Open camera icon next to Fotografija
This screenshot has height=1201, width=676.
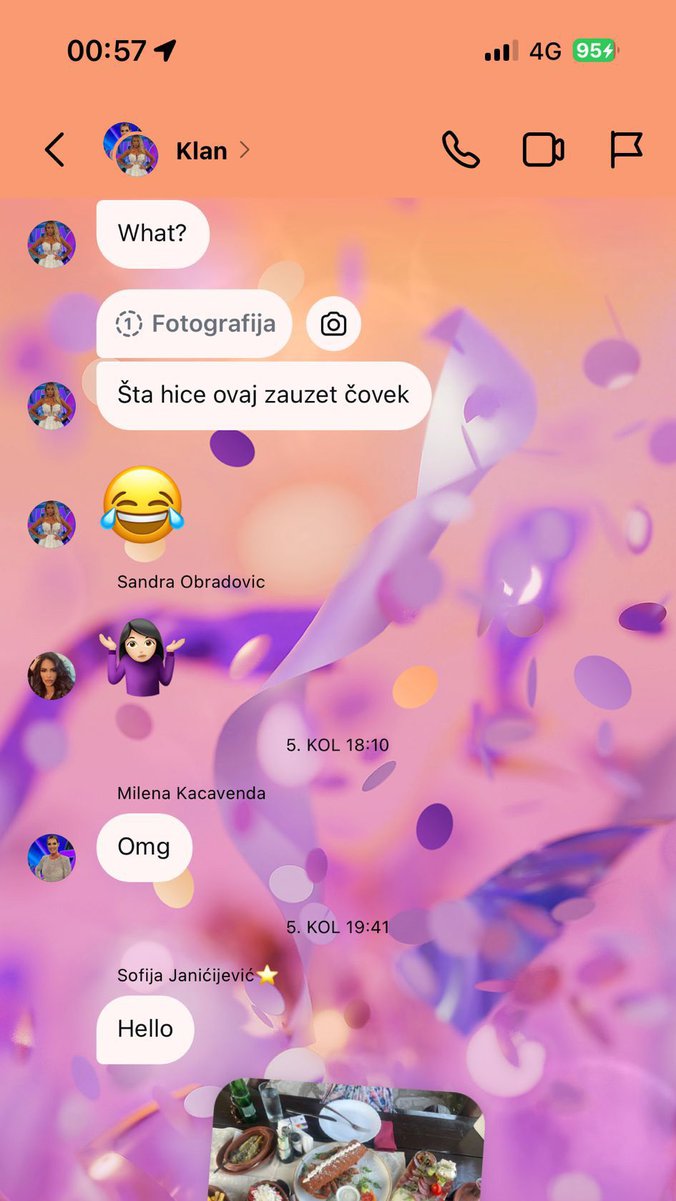pyautogui.click(x=333, y=324)
